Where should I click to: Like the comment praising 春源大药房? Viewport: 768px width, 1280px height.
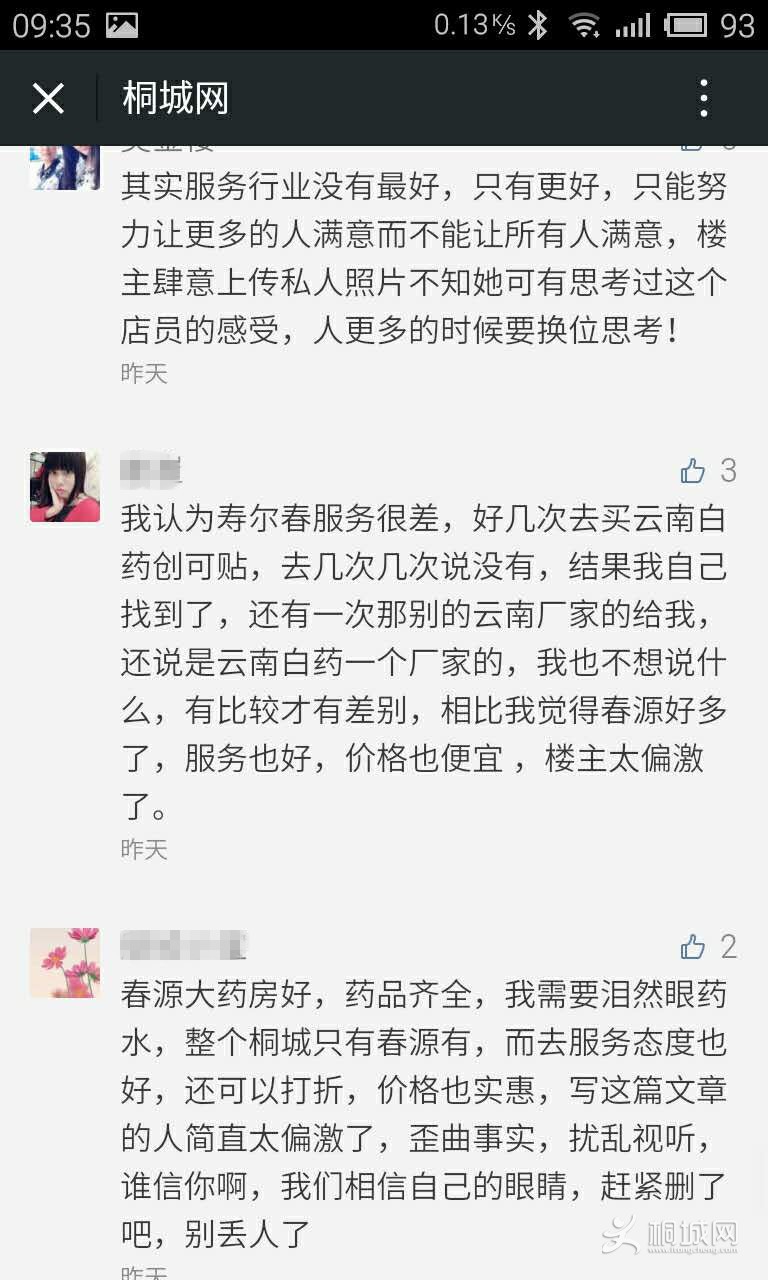tap(693, 947)
